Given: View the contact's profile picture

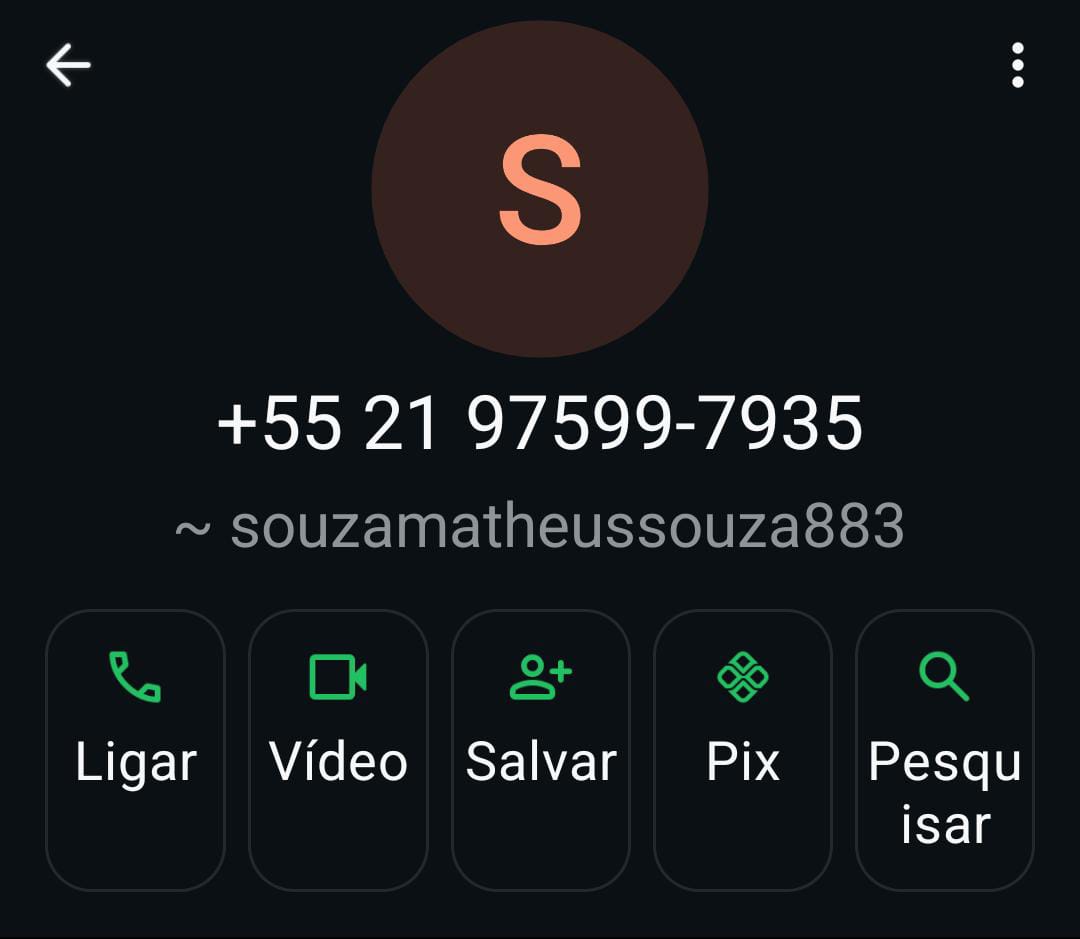Looking at the screenshot, I should [x=540, y=189].
